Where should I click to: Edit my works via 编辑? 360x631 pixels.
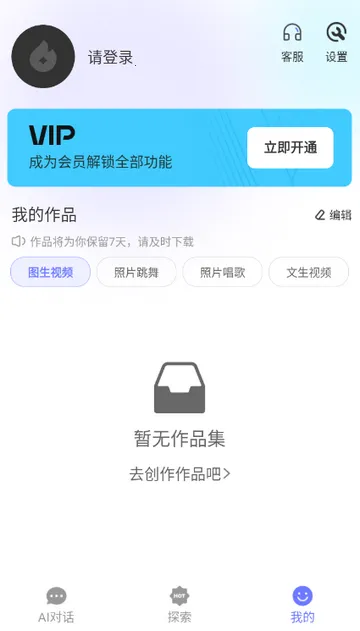pyautogui.click(x=333, y=215)
